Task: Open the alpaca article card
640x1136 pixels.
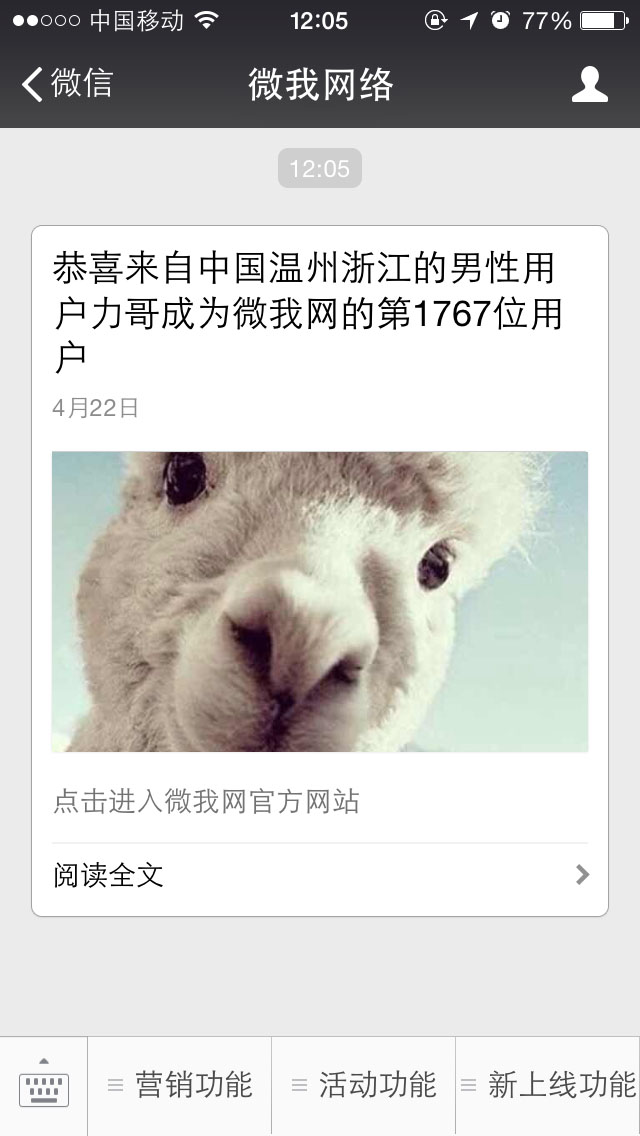Action: coord(319,600)
